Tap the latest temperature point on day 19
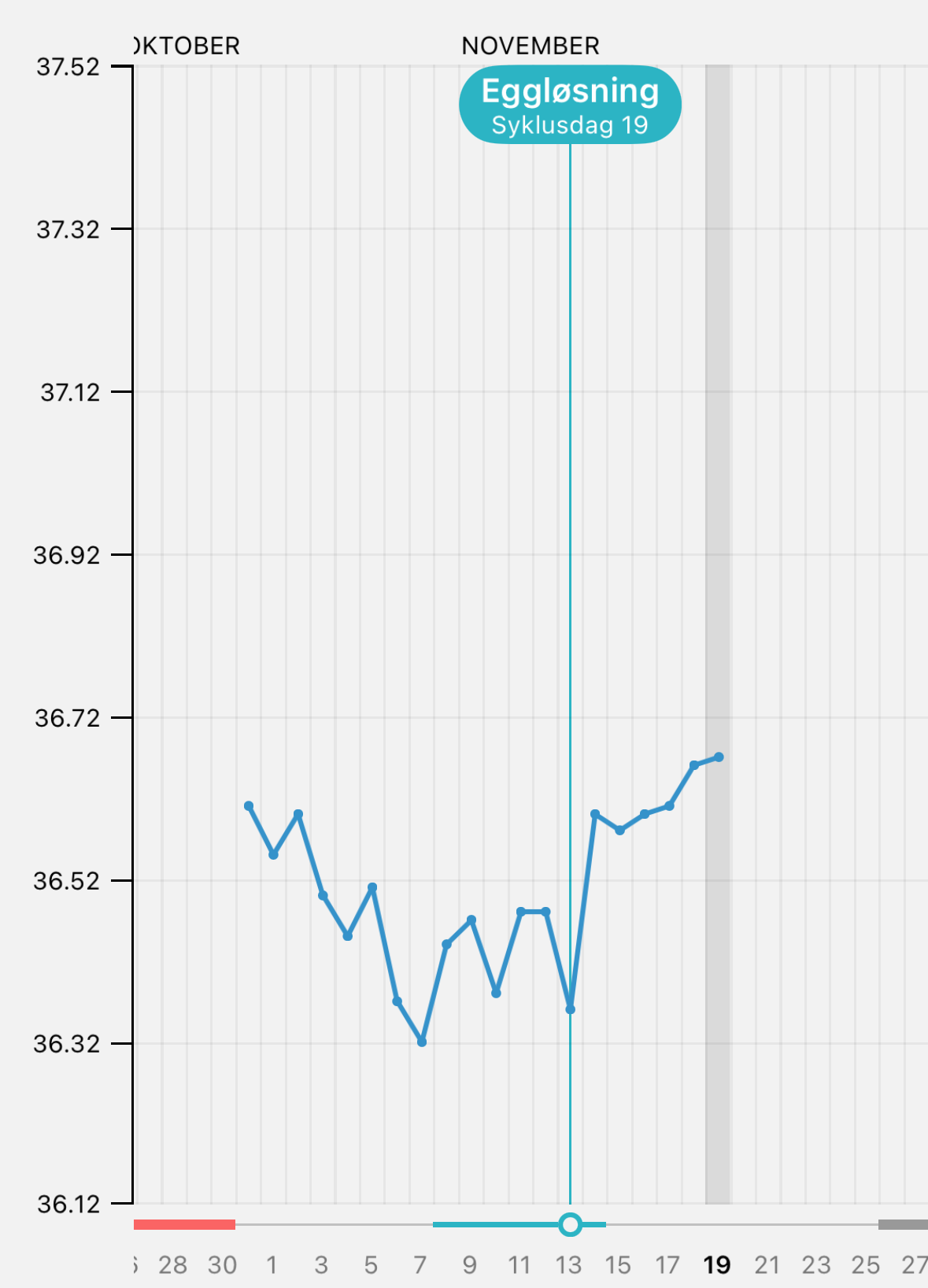The image size is (928, 1288). point(719,757)
